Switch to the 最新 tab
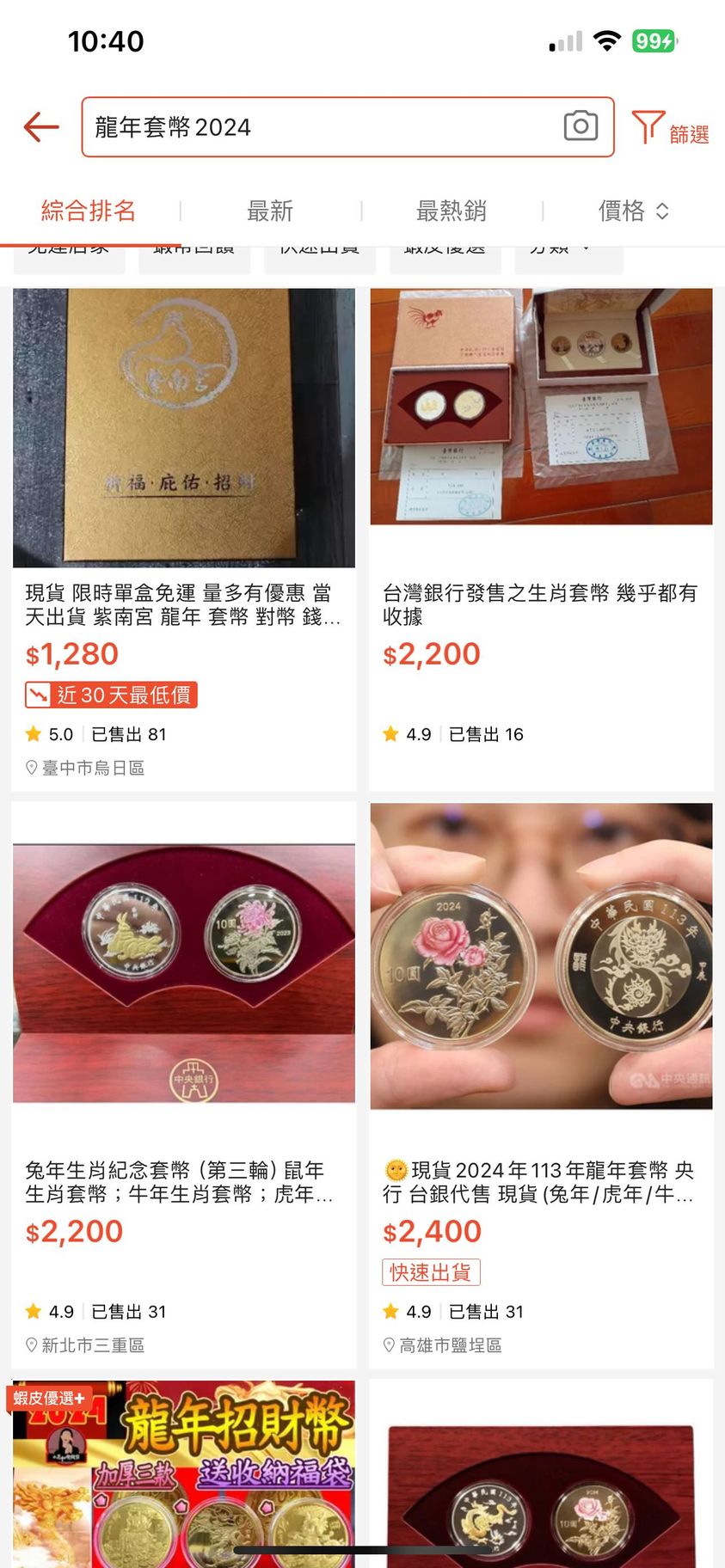The width and height of the screenshot is (725, 1568). point(270,211)
